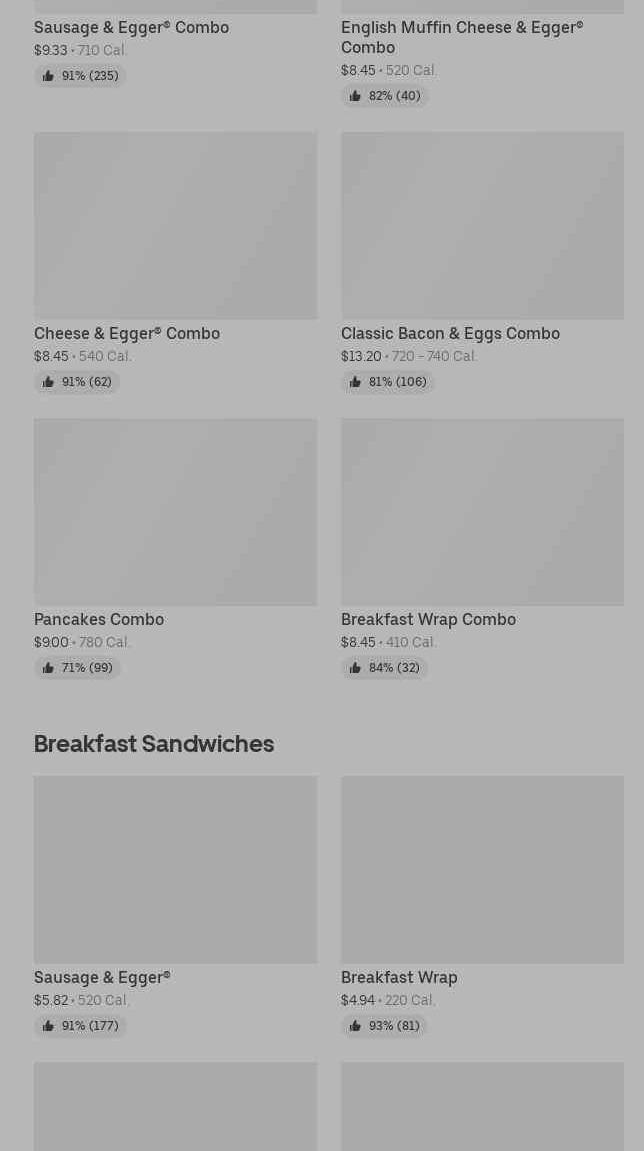Open the Sausage & Egger Combo item
The width and height of the screenshot is (644, 1151).
131,28
